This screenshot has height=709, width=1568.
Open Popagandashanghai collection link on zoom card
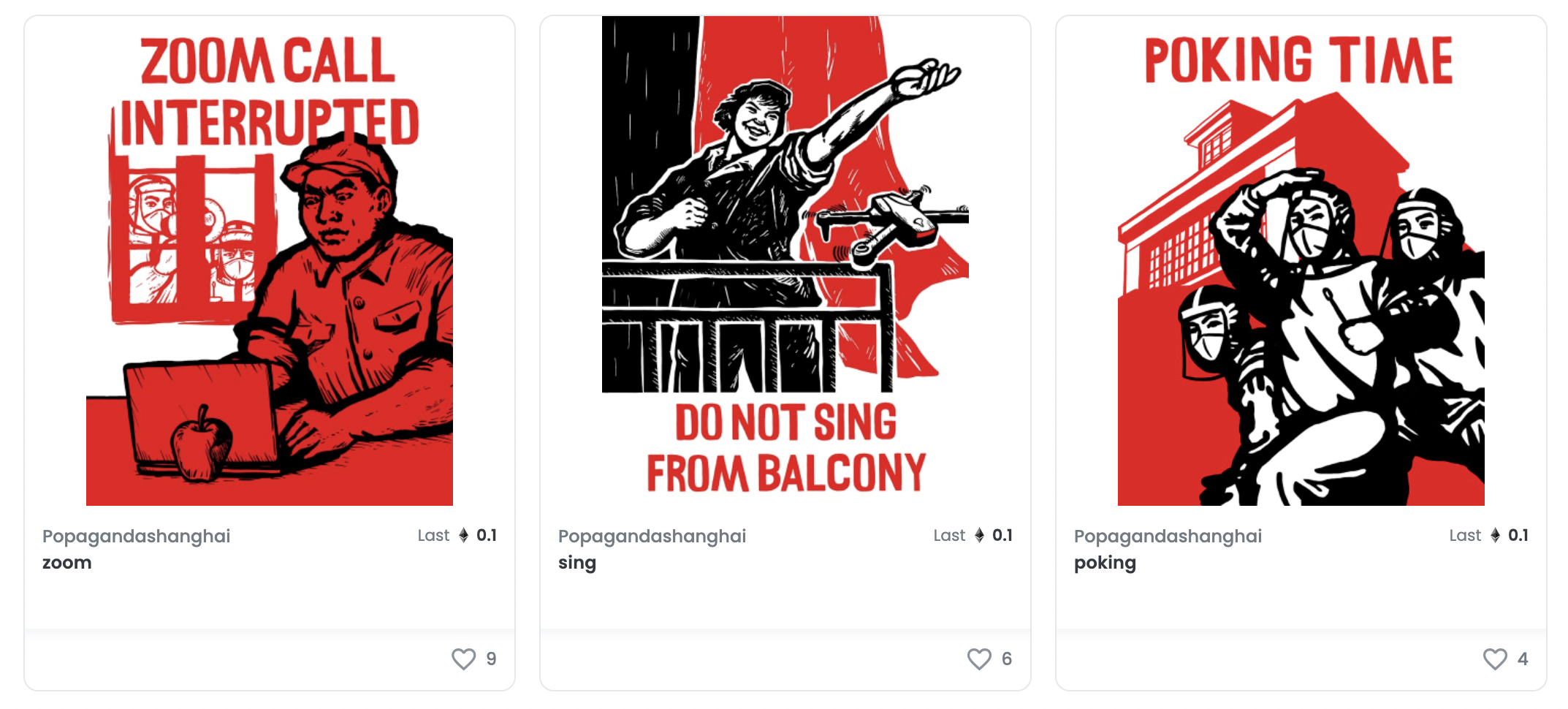tap(136, 536)
